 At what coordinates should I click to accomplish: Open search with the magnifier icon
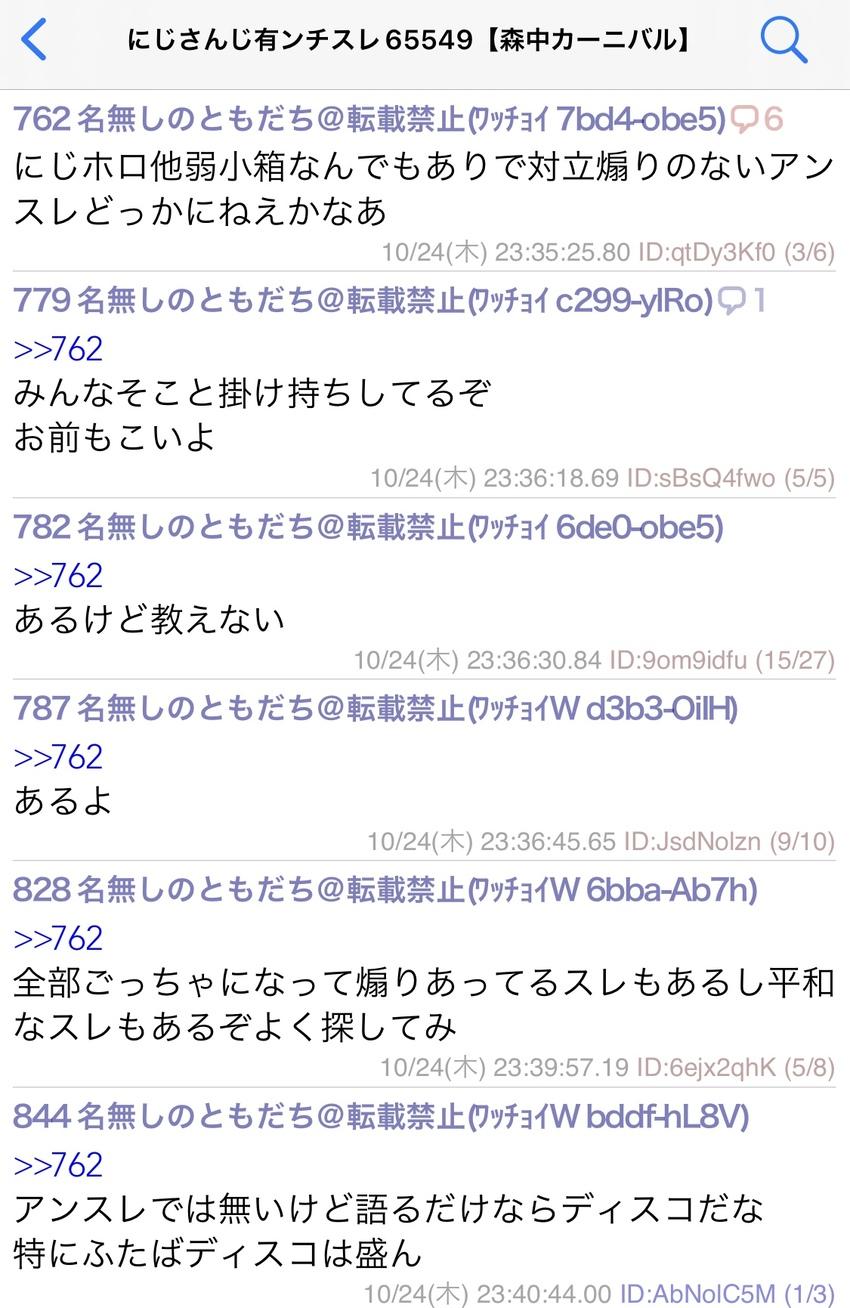click(783, 40)
